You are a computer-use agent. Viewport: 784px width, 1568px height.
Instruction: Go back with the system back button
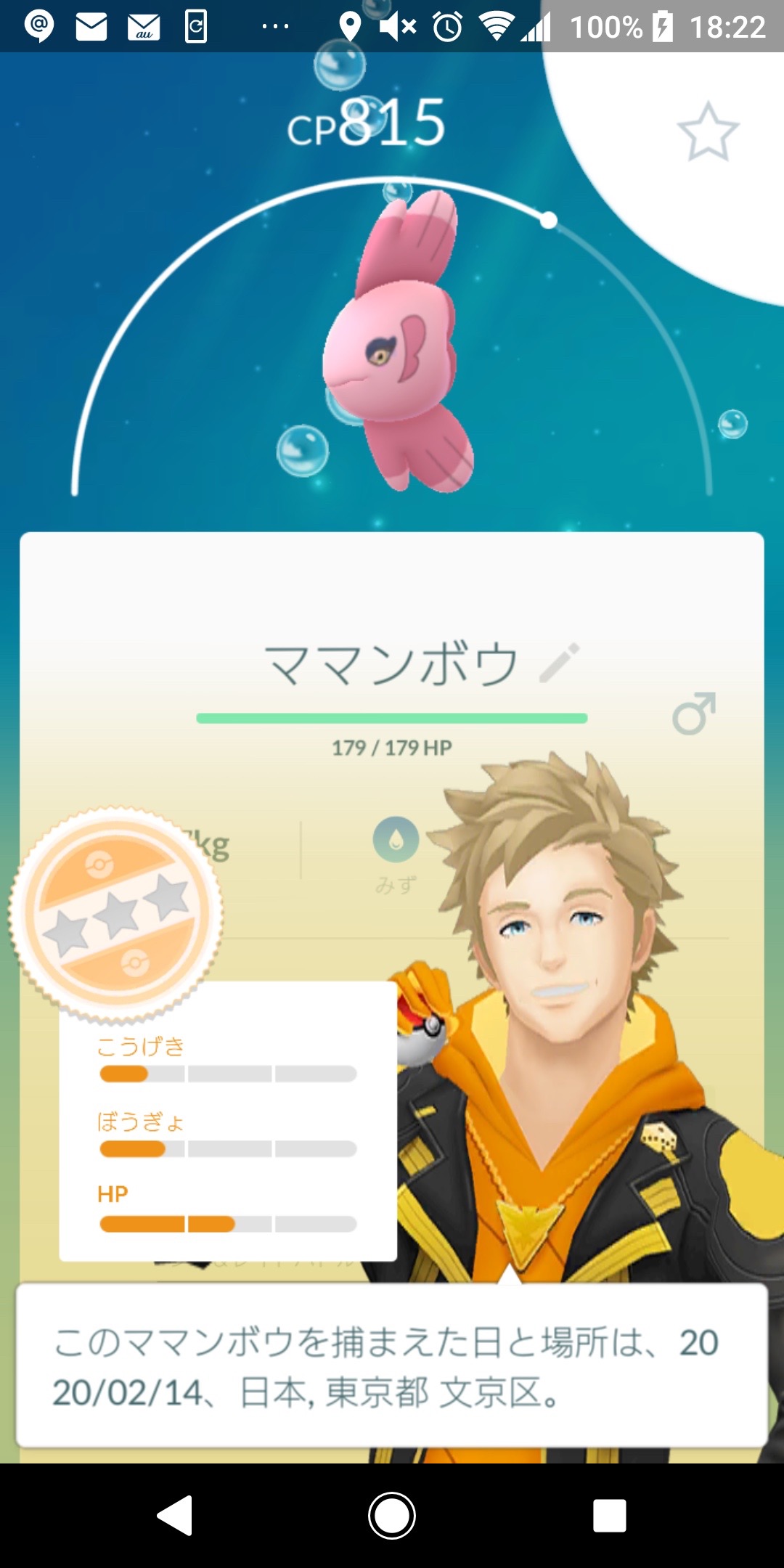175,1516
